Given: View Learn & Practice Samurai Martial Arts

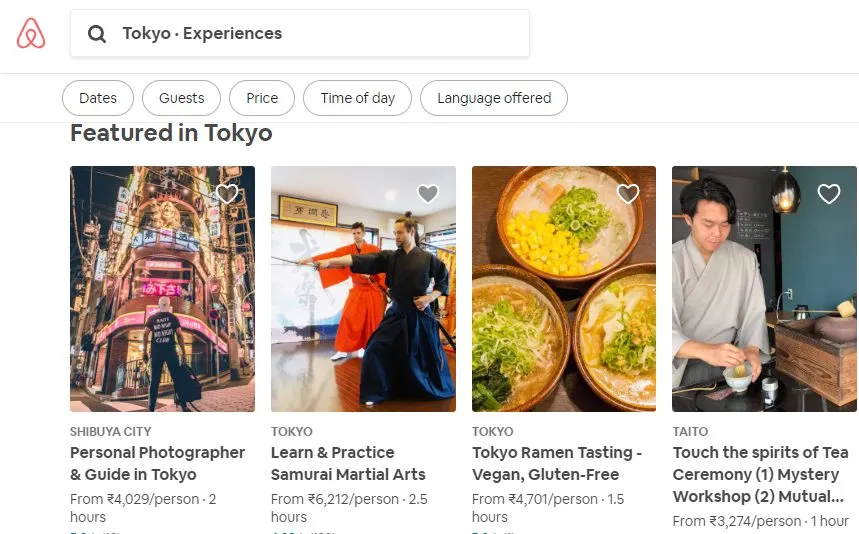Looking at the screenshot, I should (348, 463).
